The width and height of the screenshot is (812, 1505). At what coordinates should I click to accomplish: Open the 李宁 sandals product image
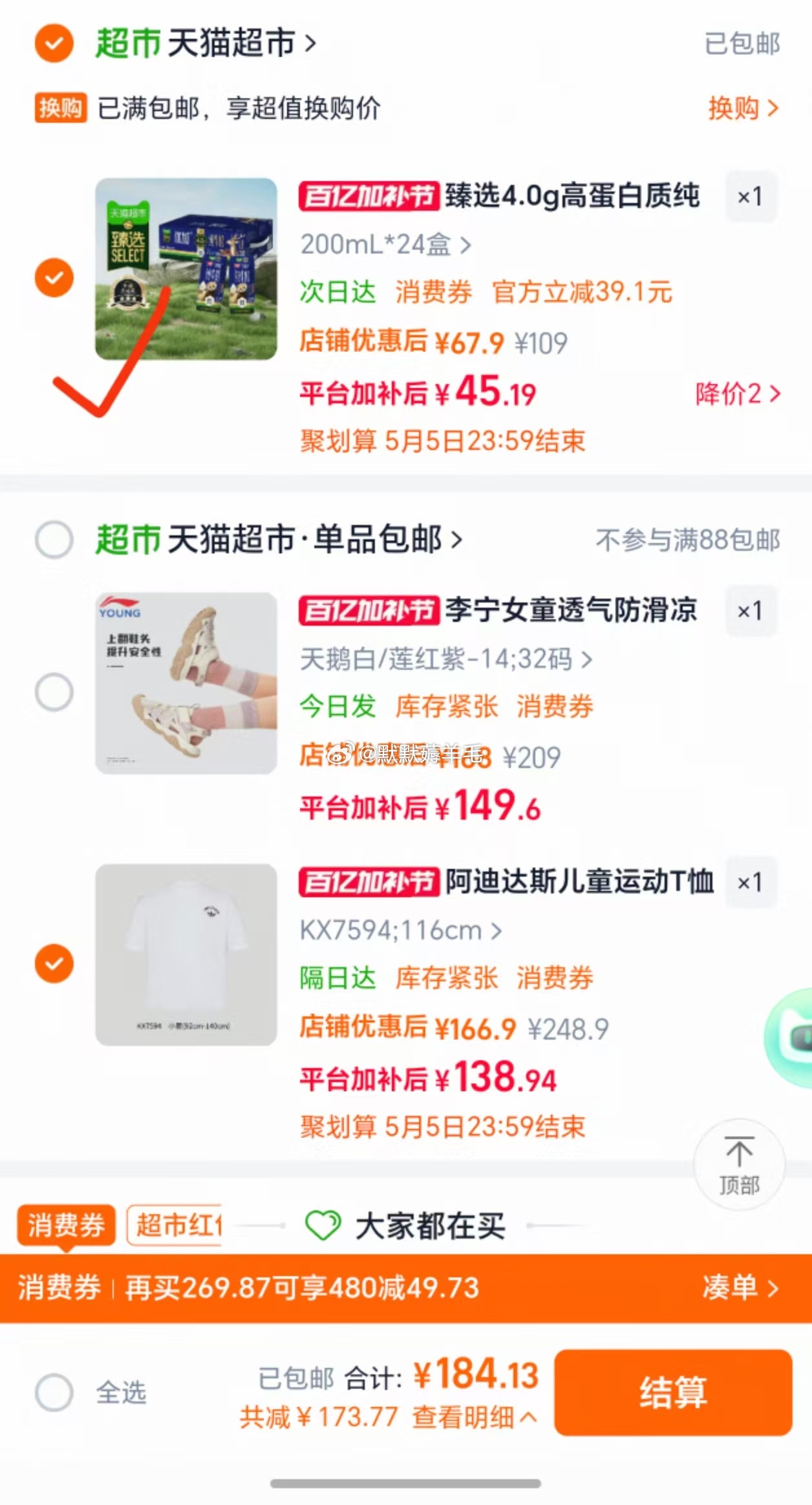pos(186,683)
